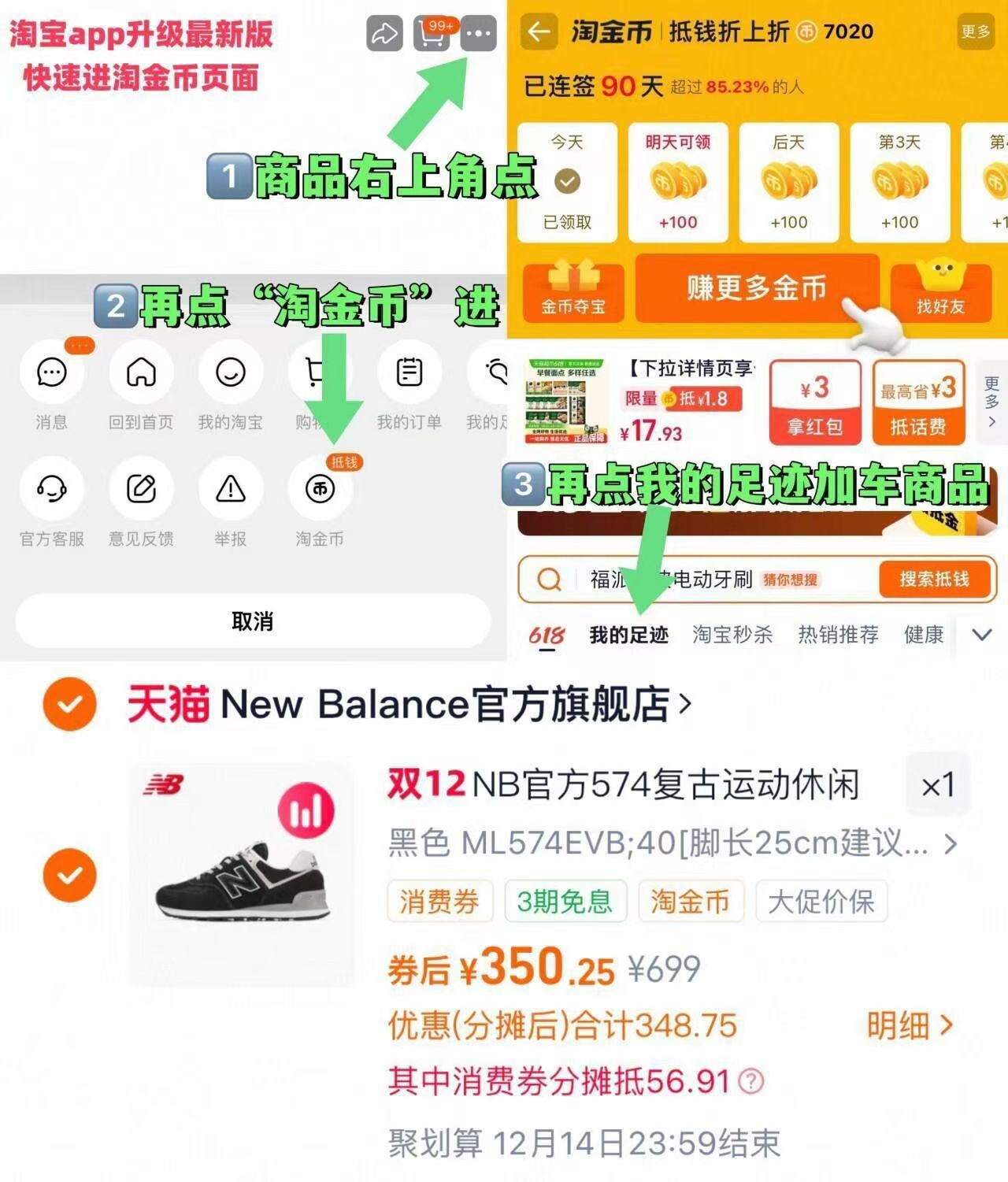This screenshot has height=1182, width=1008.
Task: Select the 回到首页 (Home) icon
Action: point(140,372)
